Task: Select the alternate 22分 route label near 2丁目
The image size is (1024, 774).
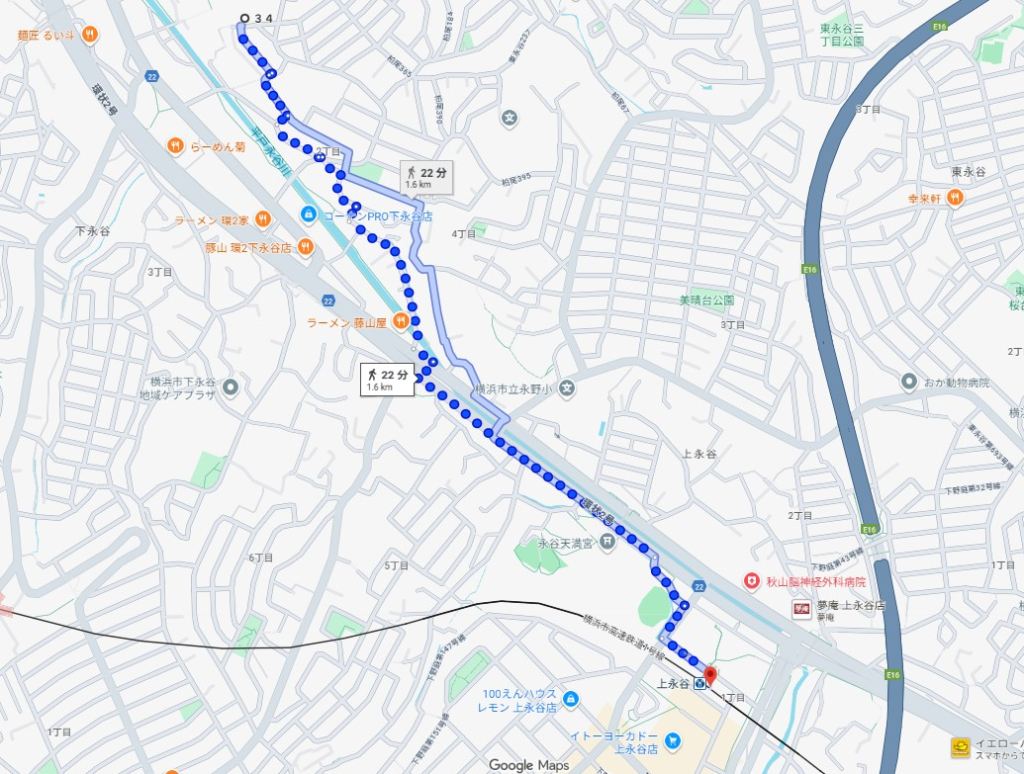Action: [426, 177]
